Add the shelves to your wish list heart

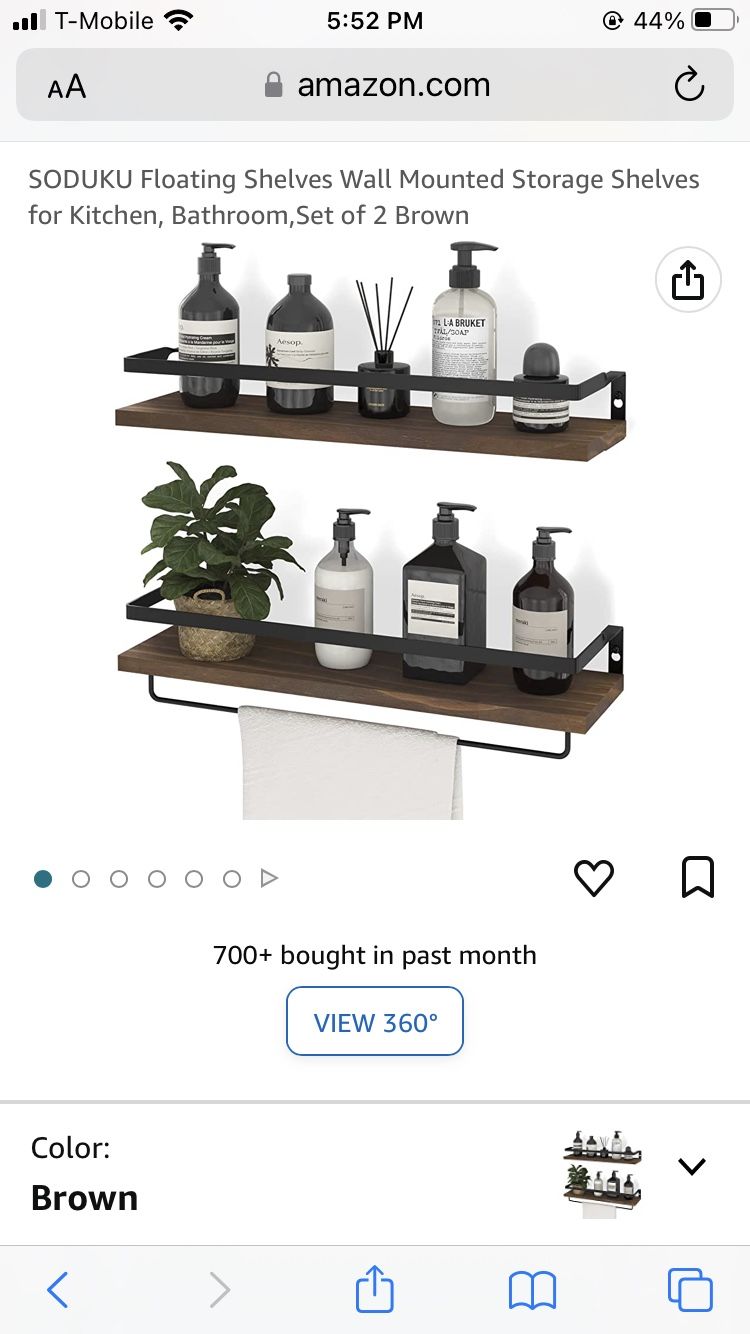tap(593, 878)
